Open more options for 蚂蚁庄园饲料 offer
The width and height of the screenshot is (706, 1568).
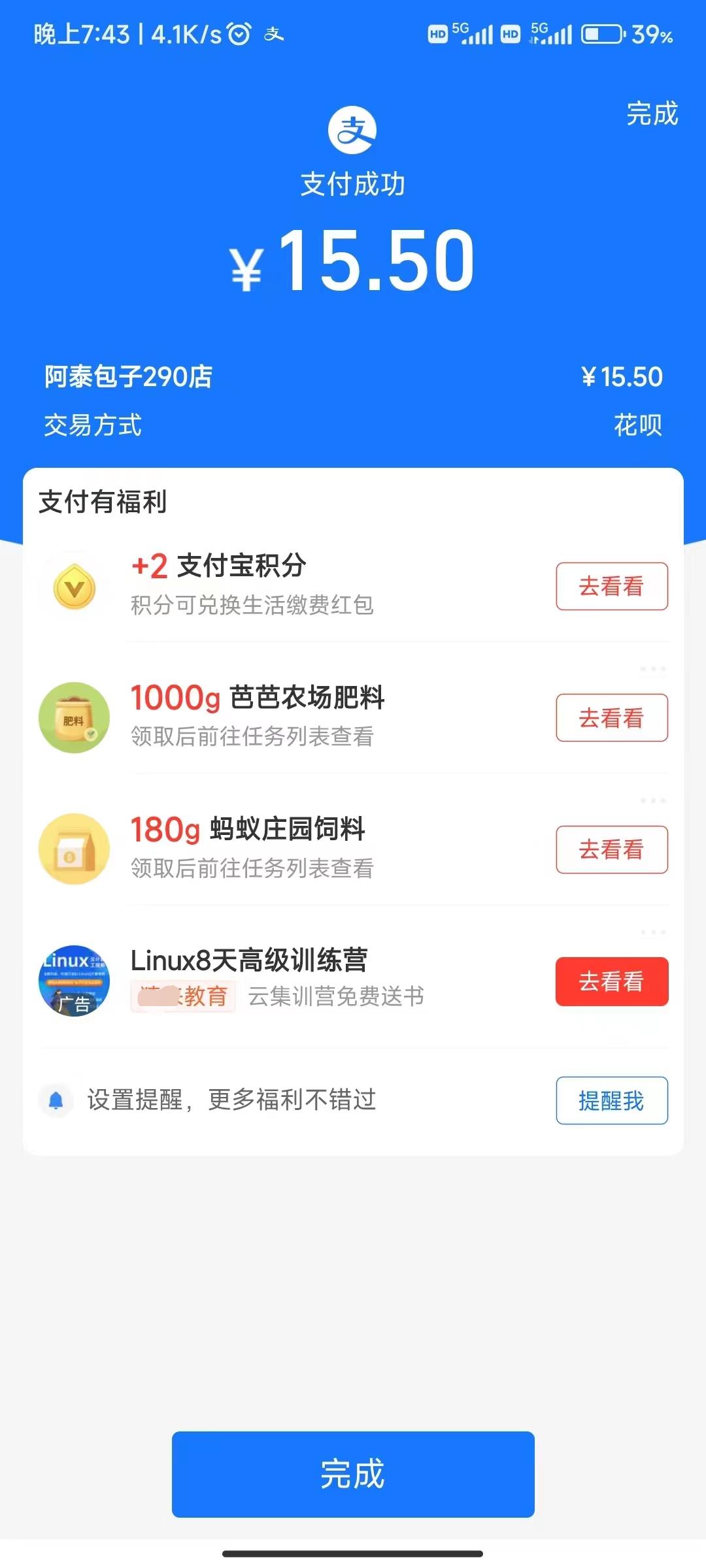coord(652,801)
